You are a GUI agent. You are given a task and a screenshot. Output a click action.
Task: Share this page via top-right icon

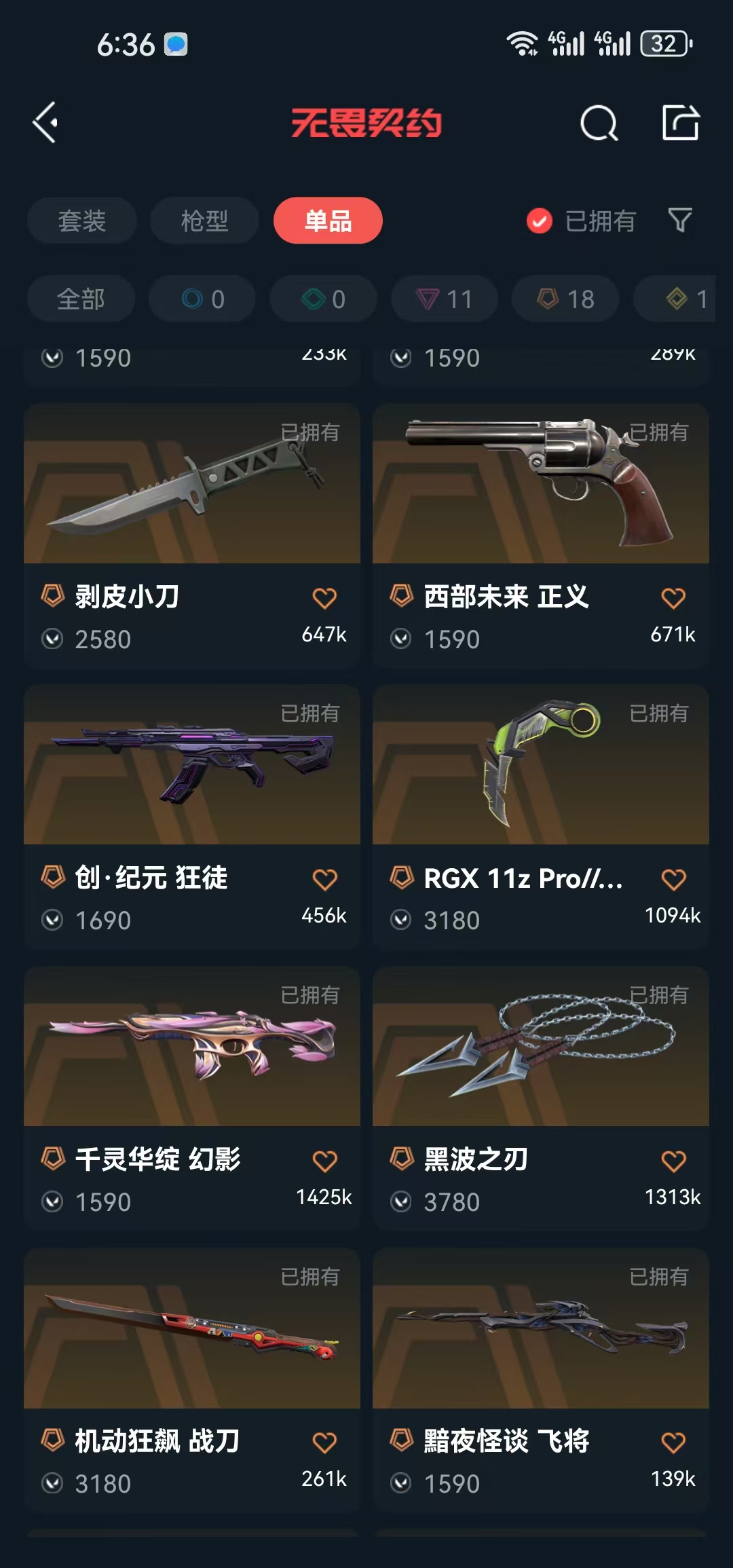pos(680,123)
